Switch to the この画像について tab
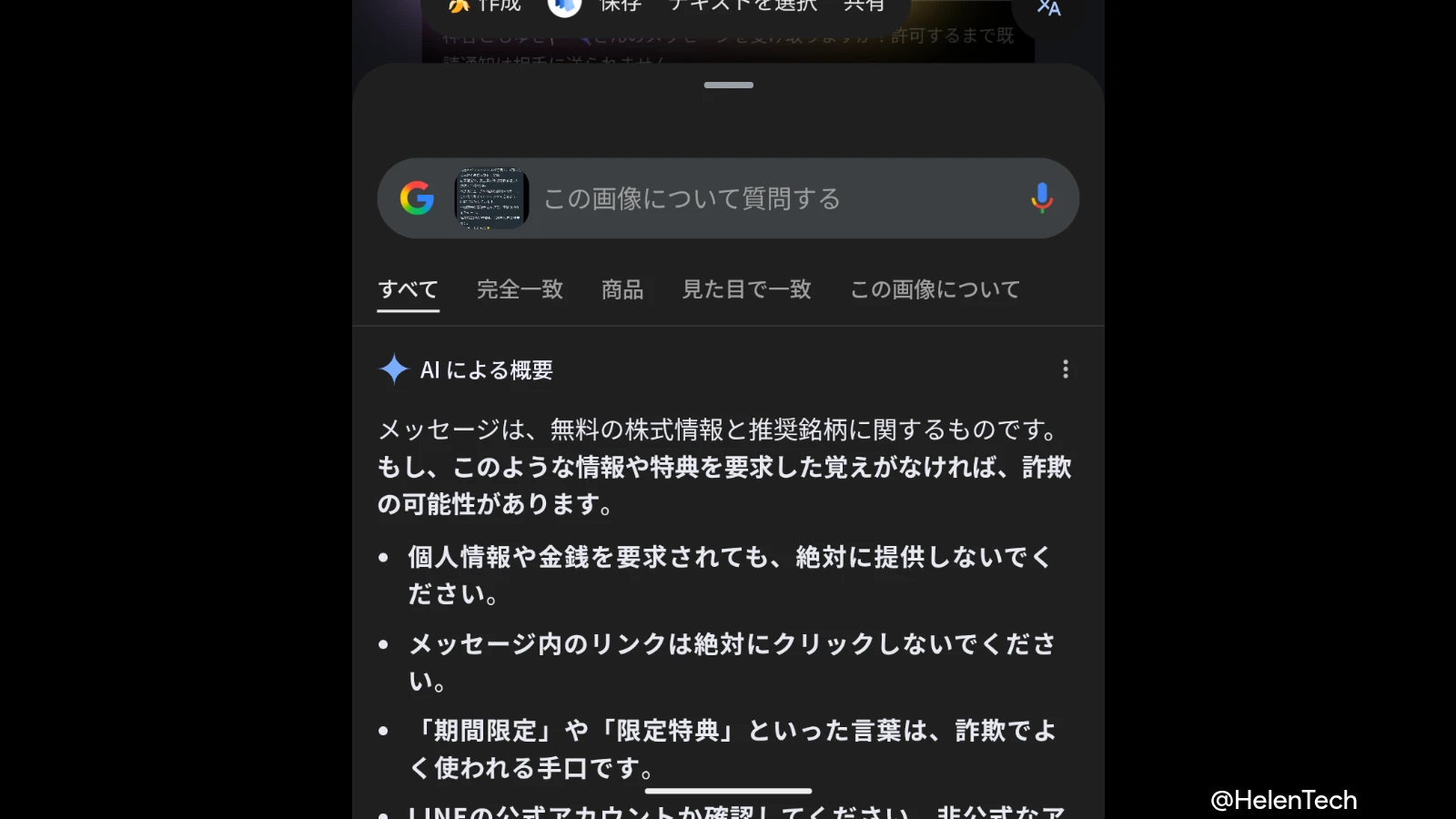The width and height of the screenshot is (1456, 819). click(935, 289)
